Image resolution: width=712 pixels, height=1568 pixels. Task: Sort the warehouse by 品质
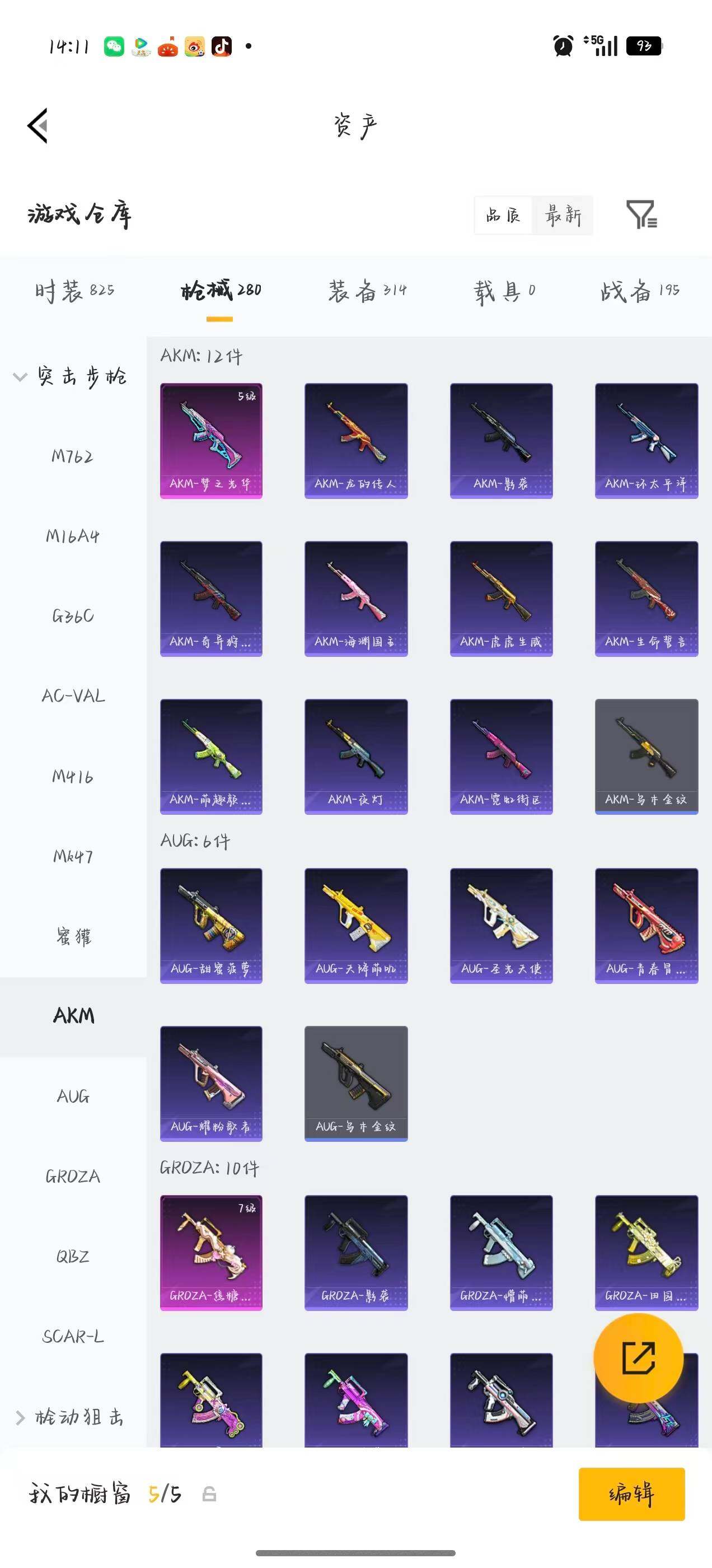503,215
